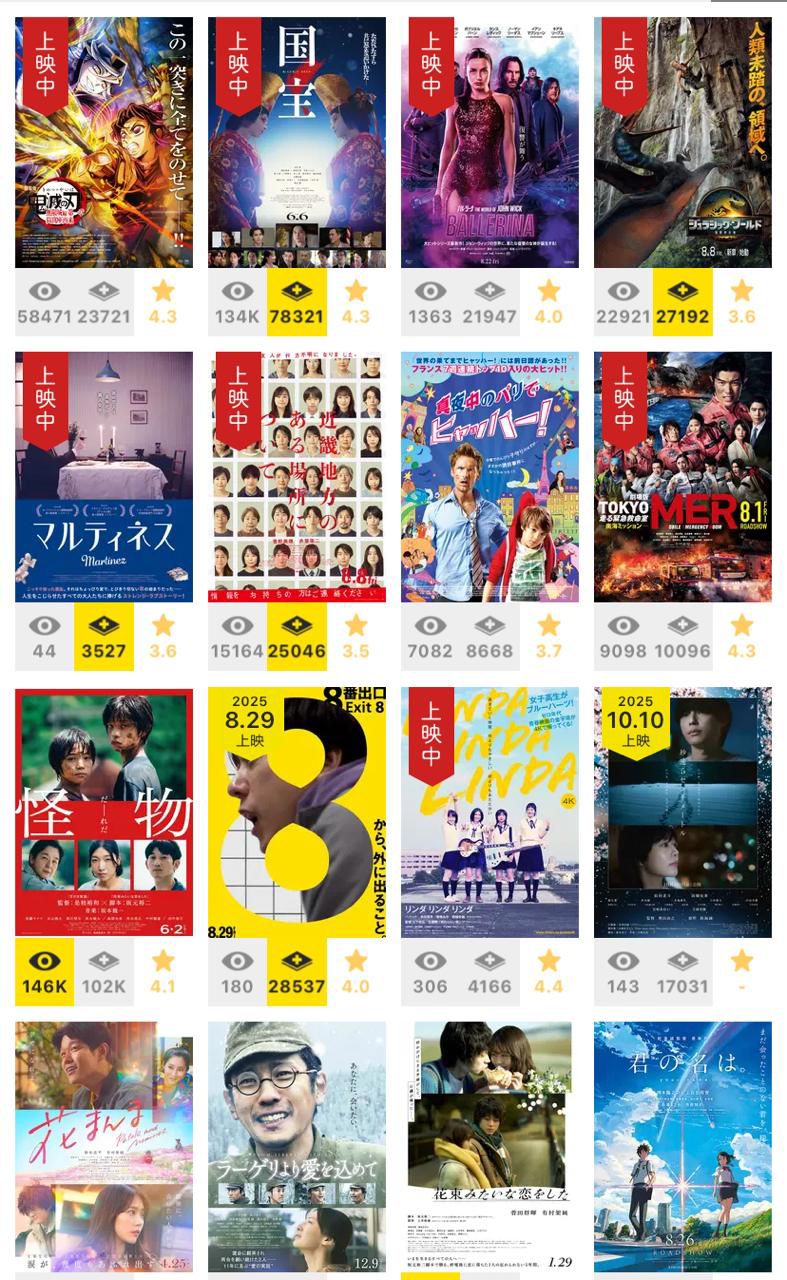Tap the star rating 4.4 under Linda Linda Linda
The image size is (787, 1280).
point(549,972)
